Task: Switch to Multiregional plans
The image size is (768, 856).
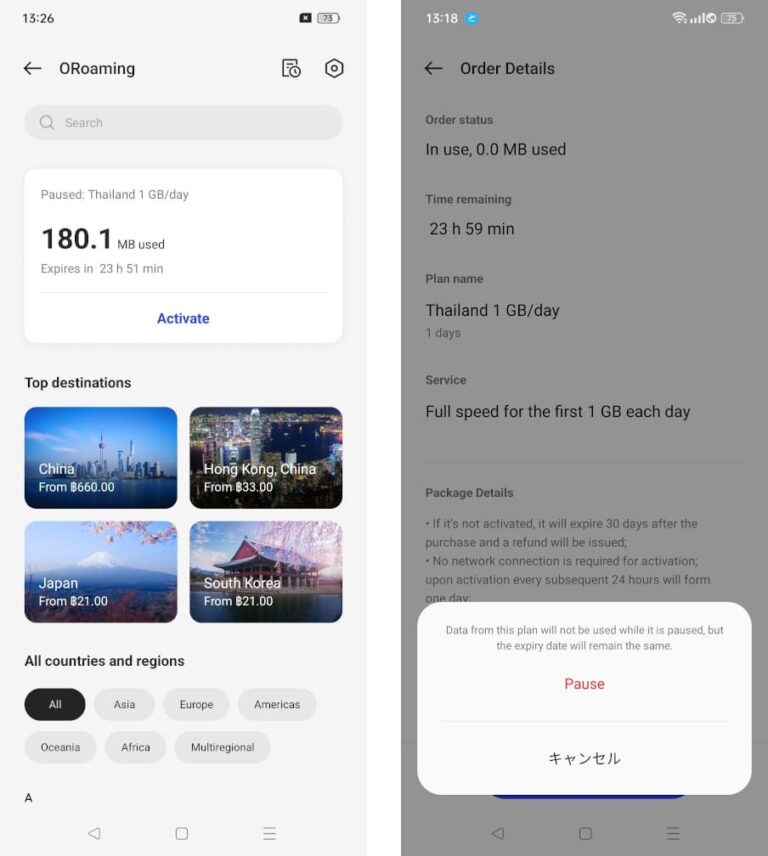Action: (x=222, y=747)
